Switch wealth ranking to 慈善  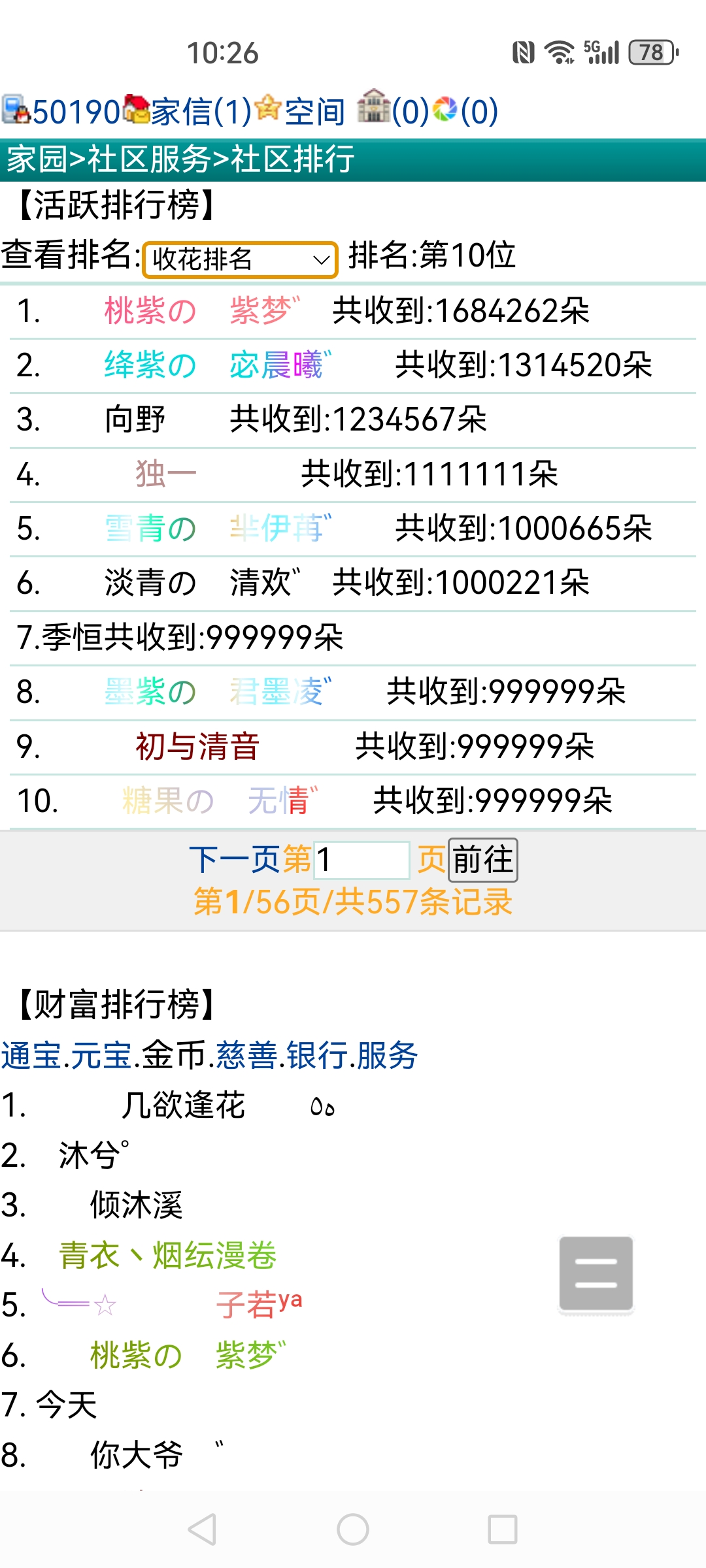246,1055
